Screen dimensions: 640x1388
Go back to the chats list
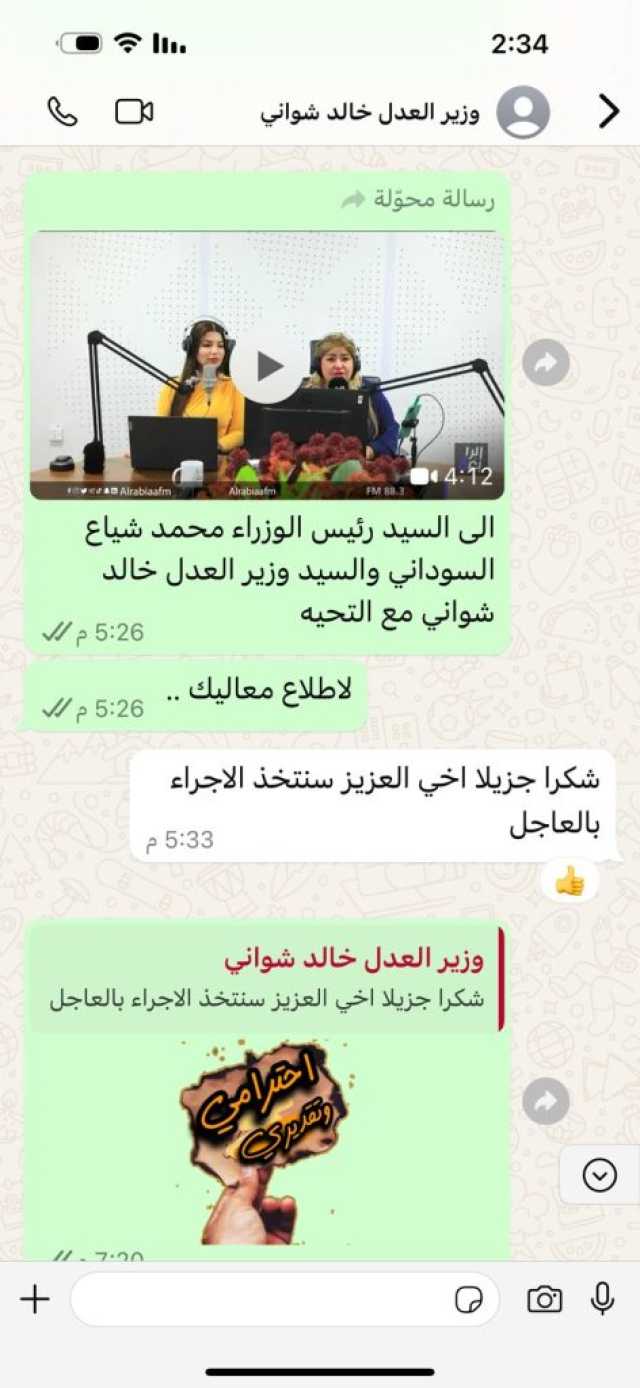pos(609,112)
